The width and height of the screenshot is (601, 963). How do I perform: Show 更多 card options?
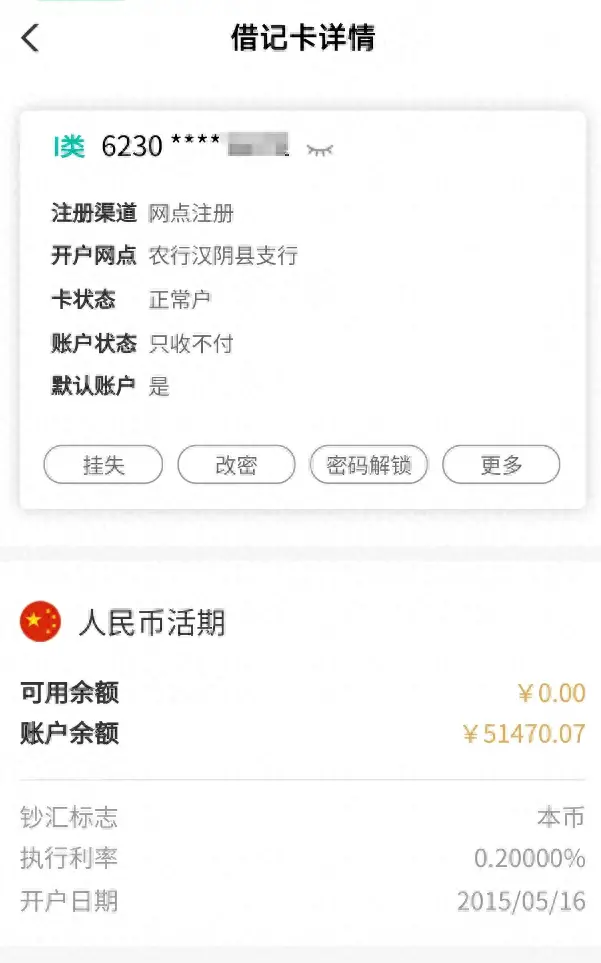pyautogui.click(x=501, y=464)
